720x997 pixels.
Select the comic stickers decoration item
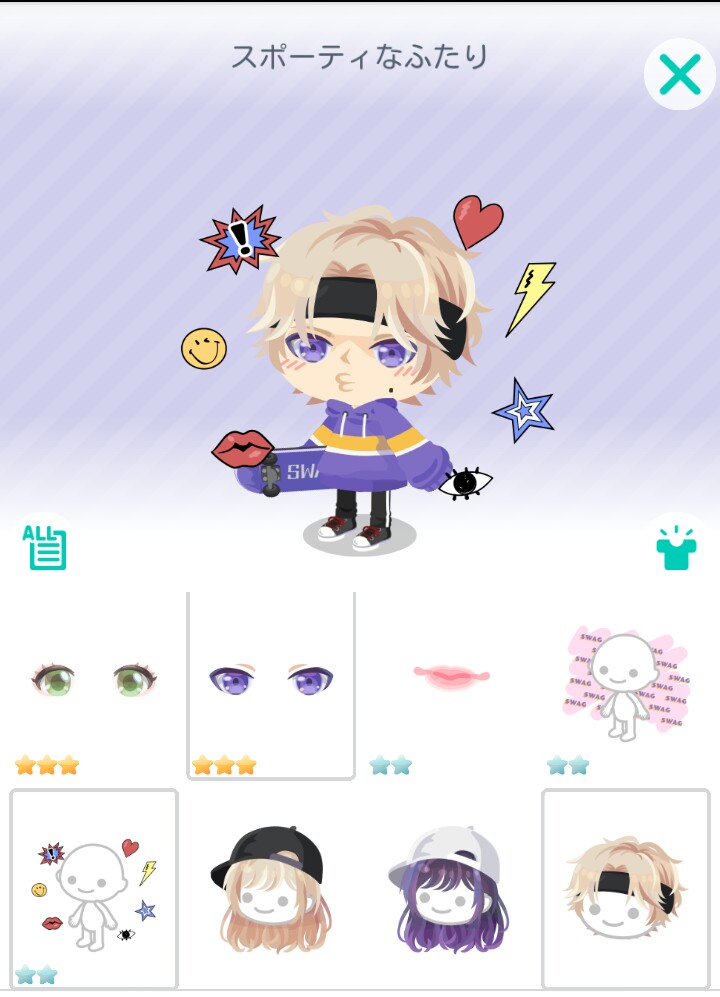(94, 888)
